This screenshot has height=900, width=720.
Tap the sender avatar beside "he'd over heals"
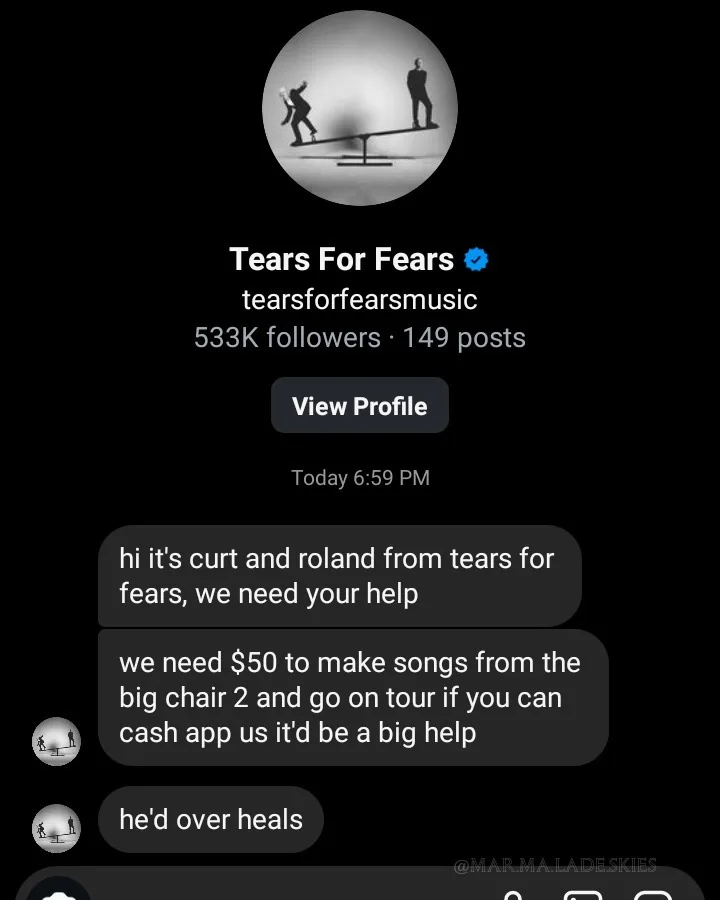pos(56,828)
